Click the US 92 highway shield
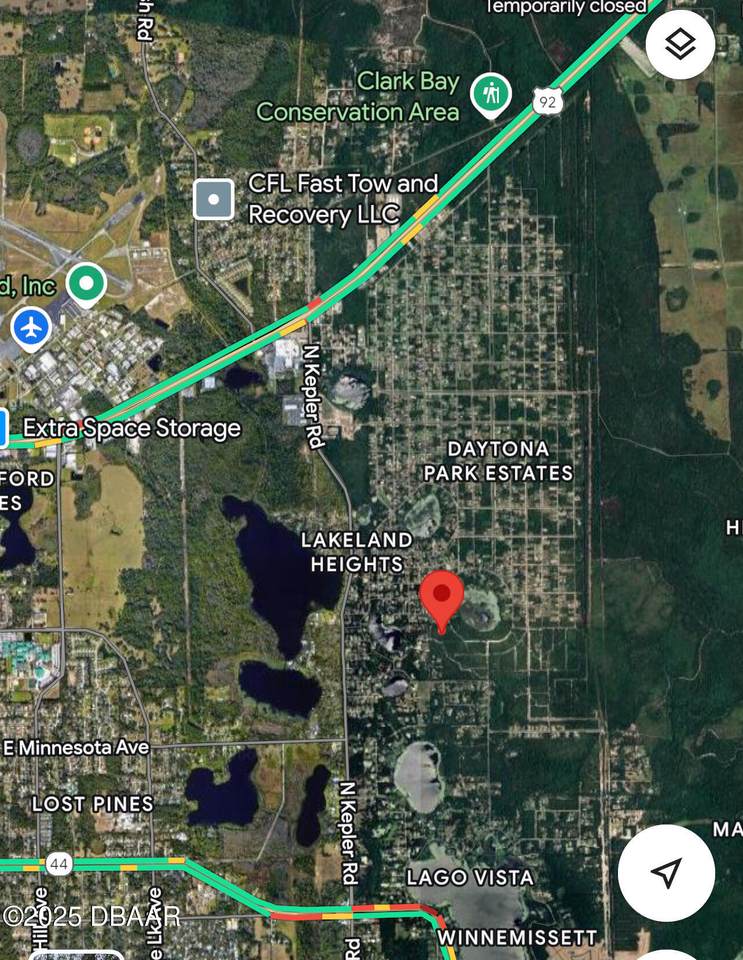Viewport: 743px width, 960px height. click(547, 102)
